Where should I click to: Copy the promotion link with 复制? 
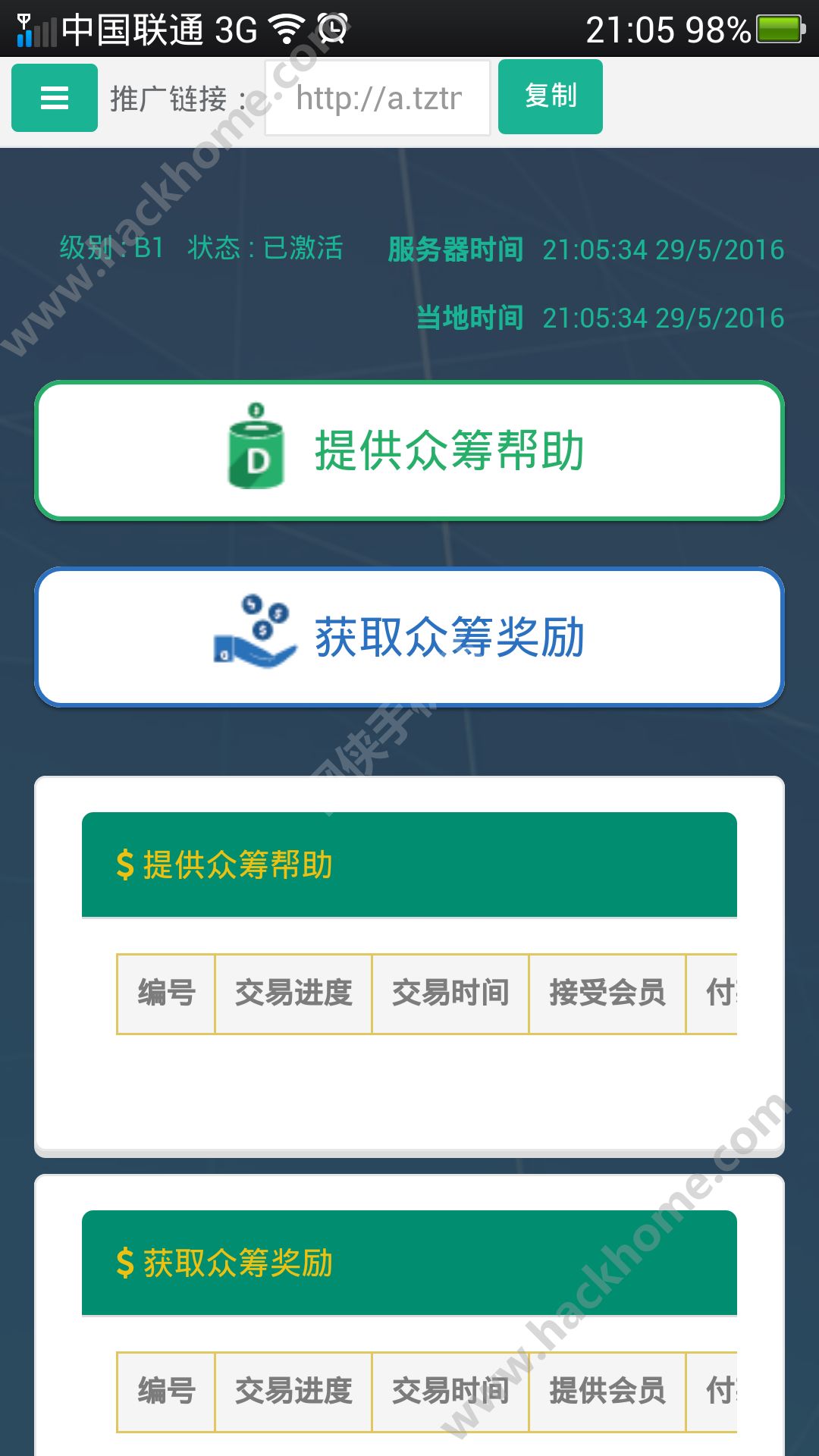550,96
